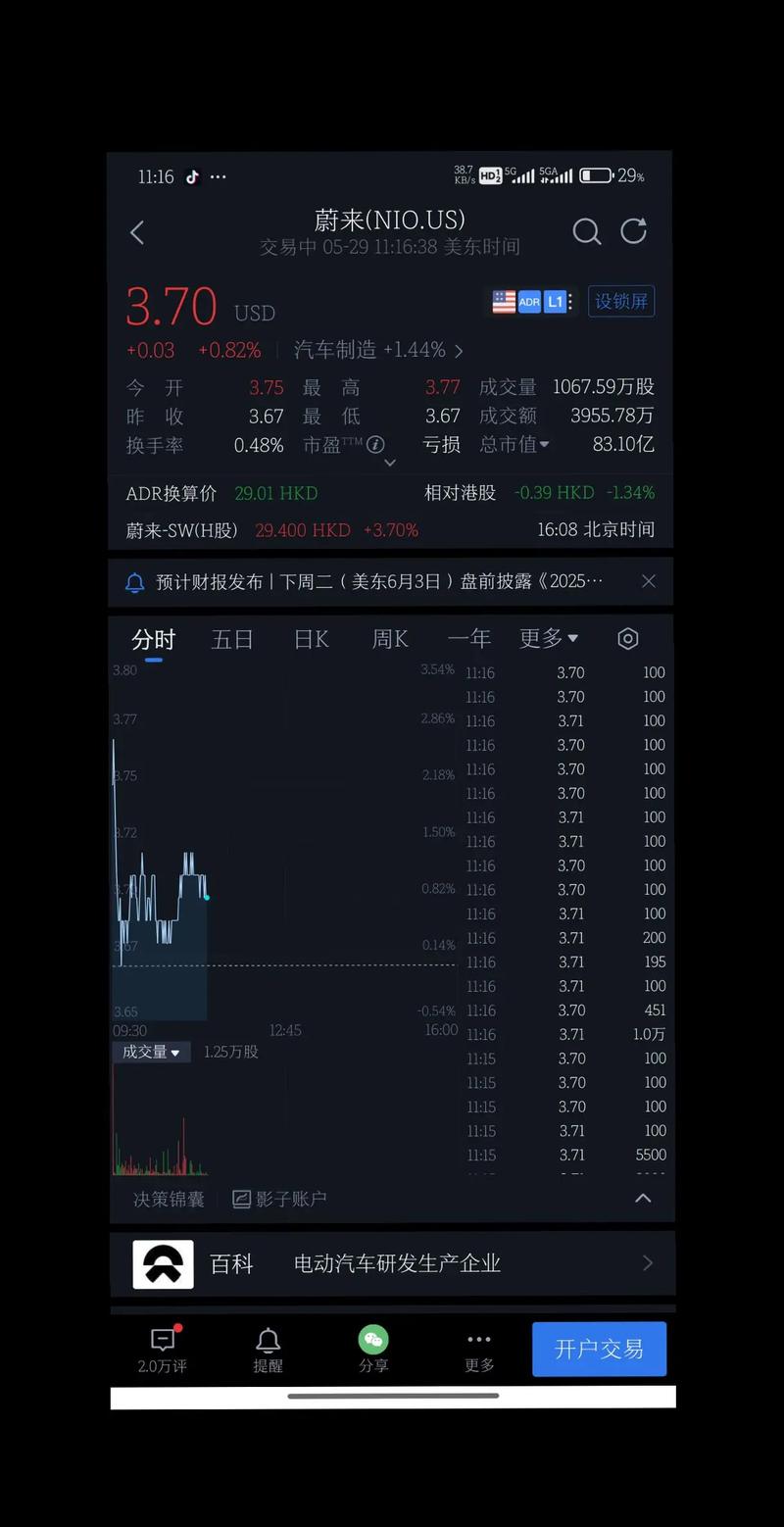The height and width of the screenshot is (1527, 784).
Task: Tap the 更多 three-dots icon
Action: (x=478, y=1339)
